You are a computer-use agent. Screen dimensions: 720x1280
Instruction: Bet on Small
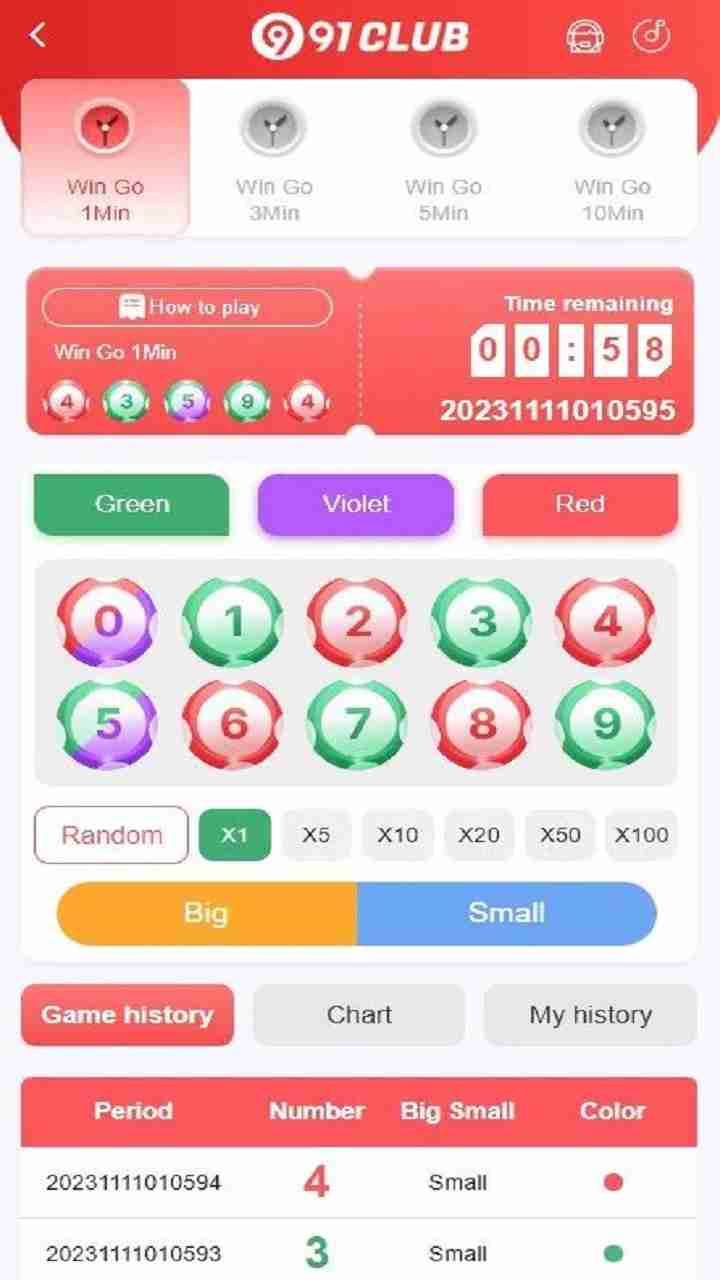506,913
